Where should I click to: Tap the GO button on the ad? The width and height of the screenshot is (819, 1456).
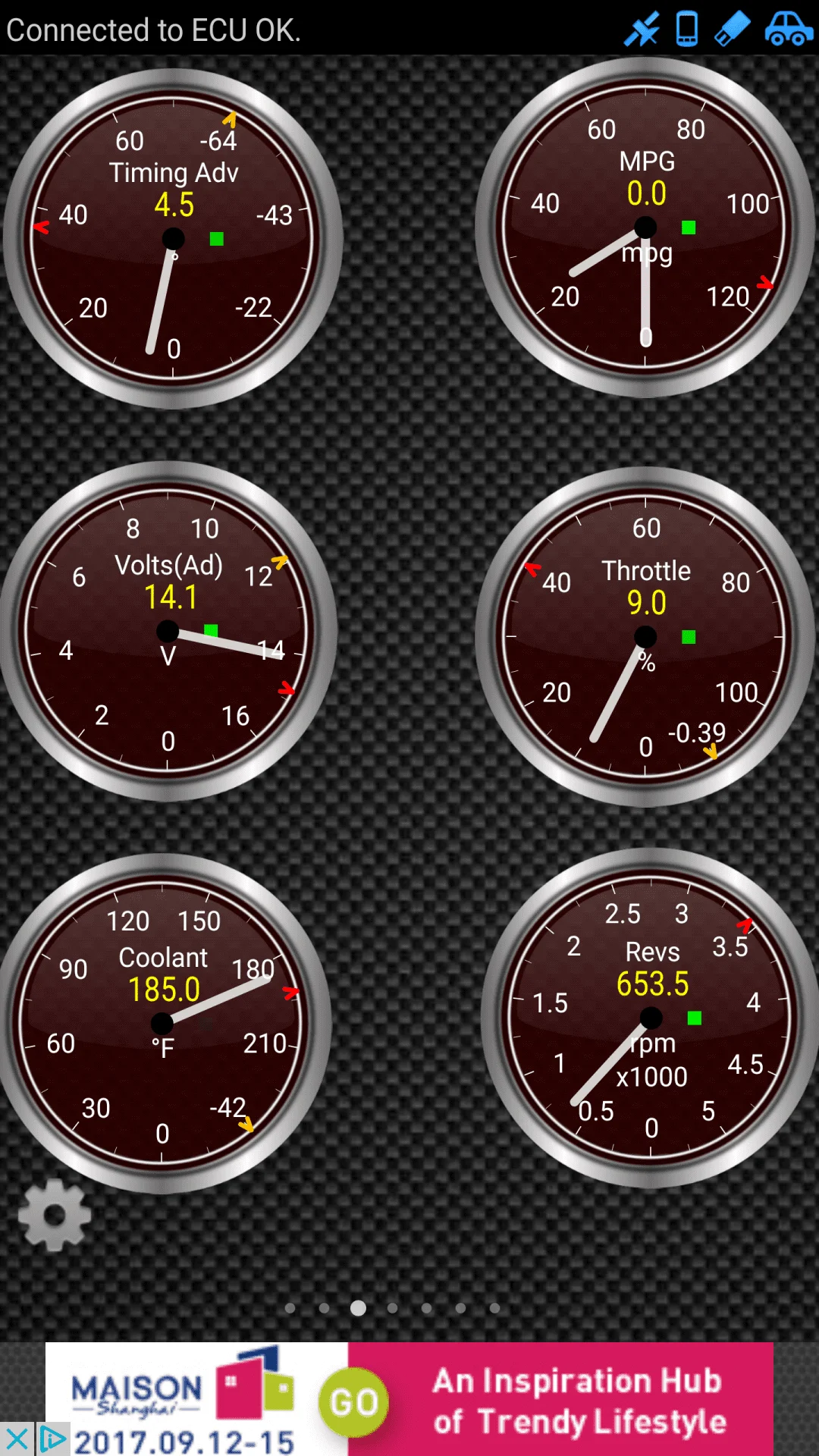coord(353,1402)
